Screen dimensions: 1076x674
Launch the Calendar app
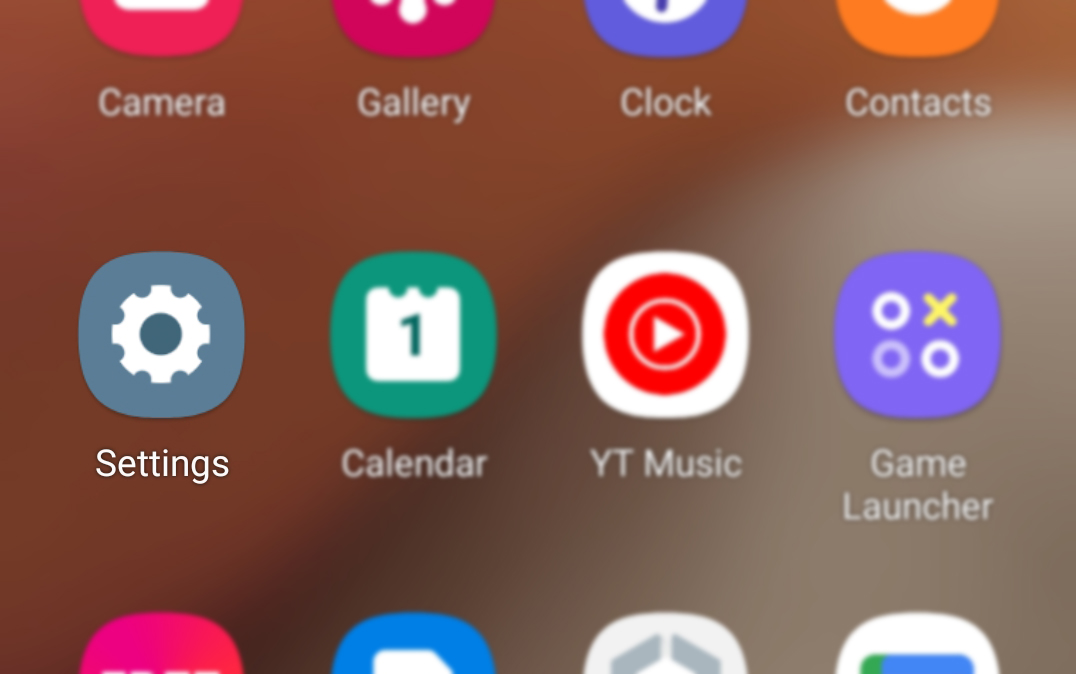[413, 335]
